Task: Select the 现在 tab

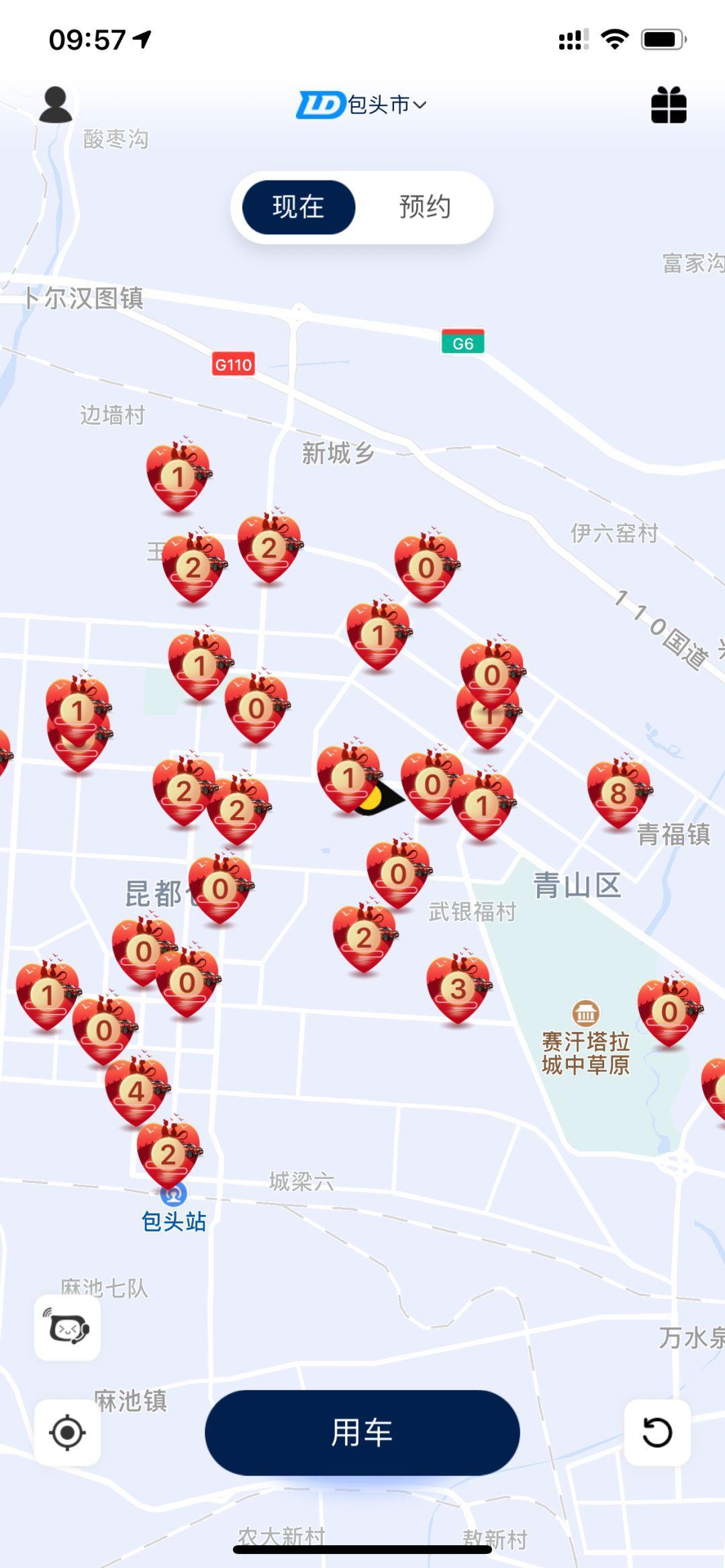Action: (298, 207)
